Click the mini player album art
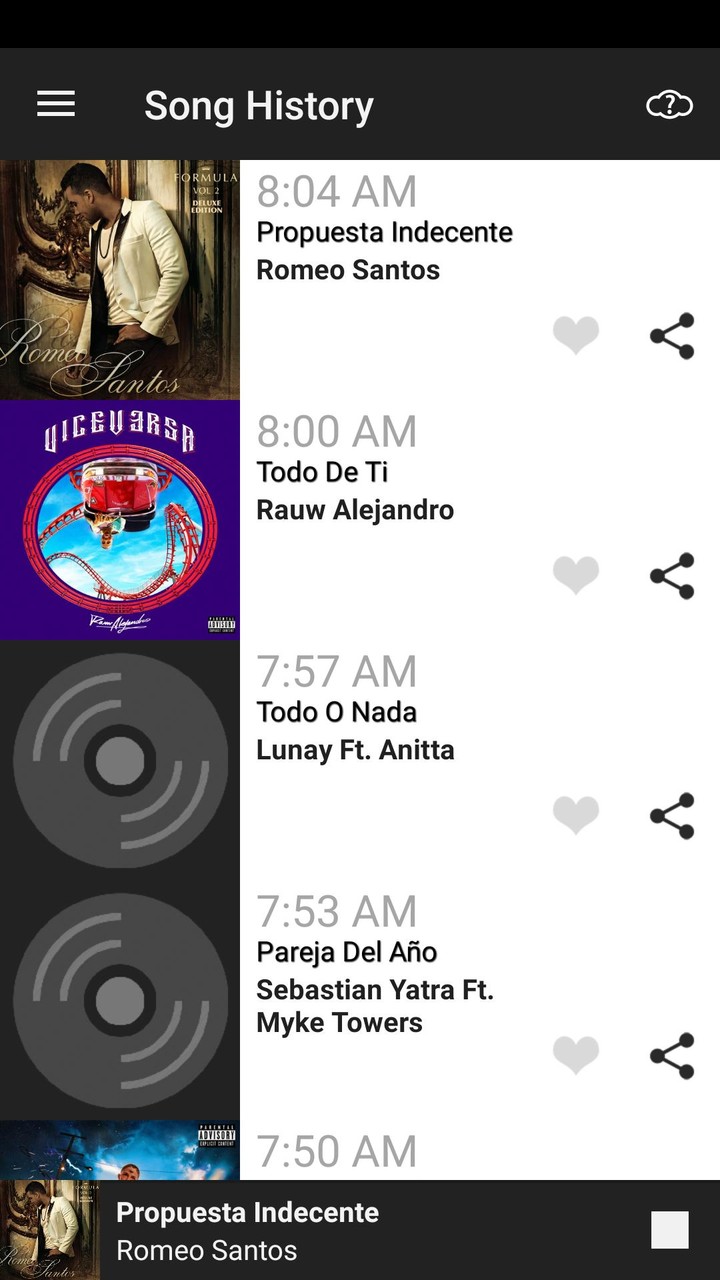Image resolution: width=720 pixels, height=1280 pixels. pos(48,1228)
